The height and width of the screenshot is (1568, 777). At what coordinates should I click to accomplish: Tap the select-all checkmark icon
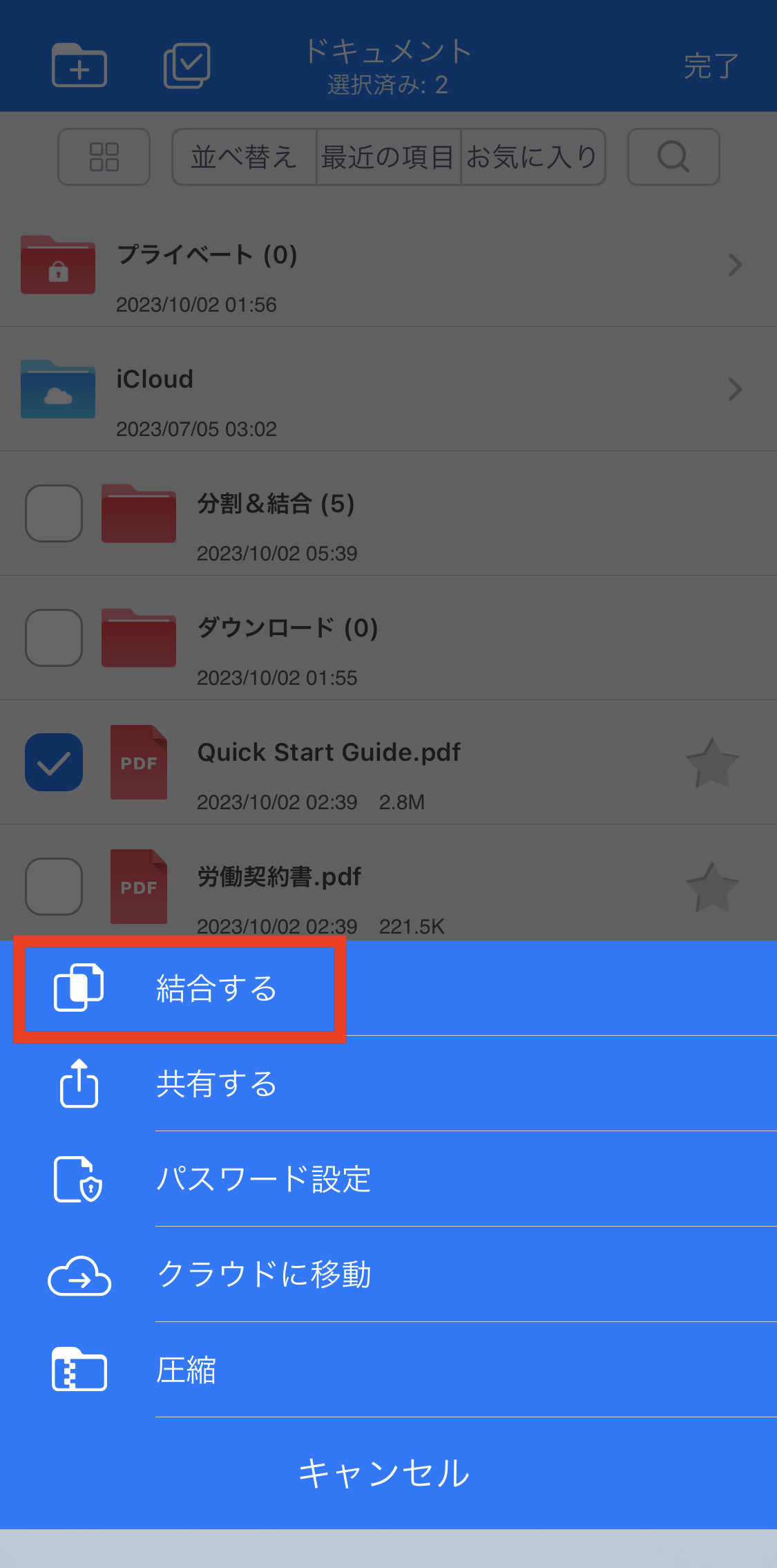(186, 66)
